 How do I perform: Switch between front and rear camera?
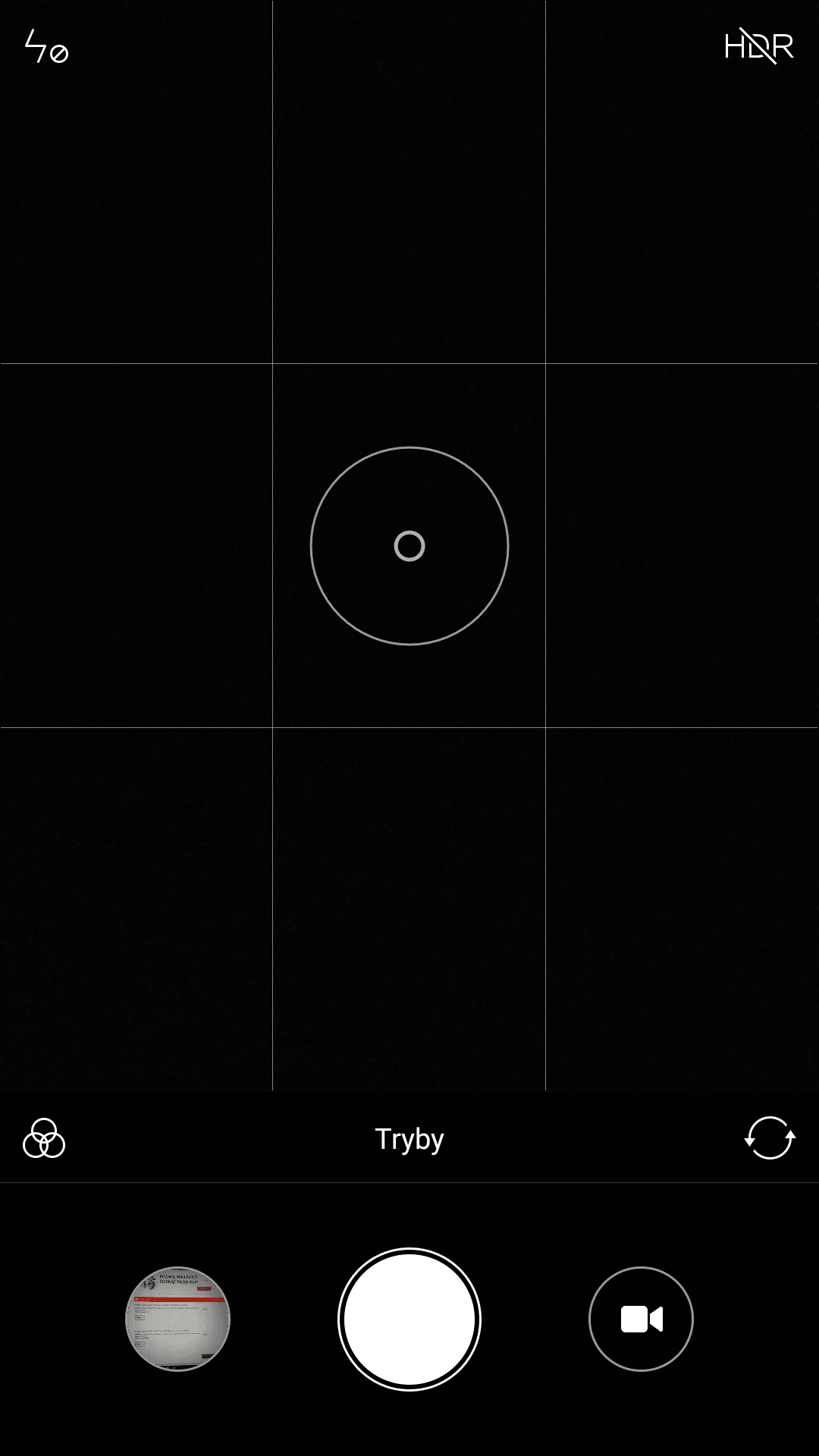[x=770, y=1138]
